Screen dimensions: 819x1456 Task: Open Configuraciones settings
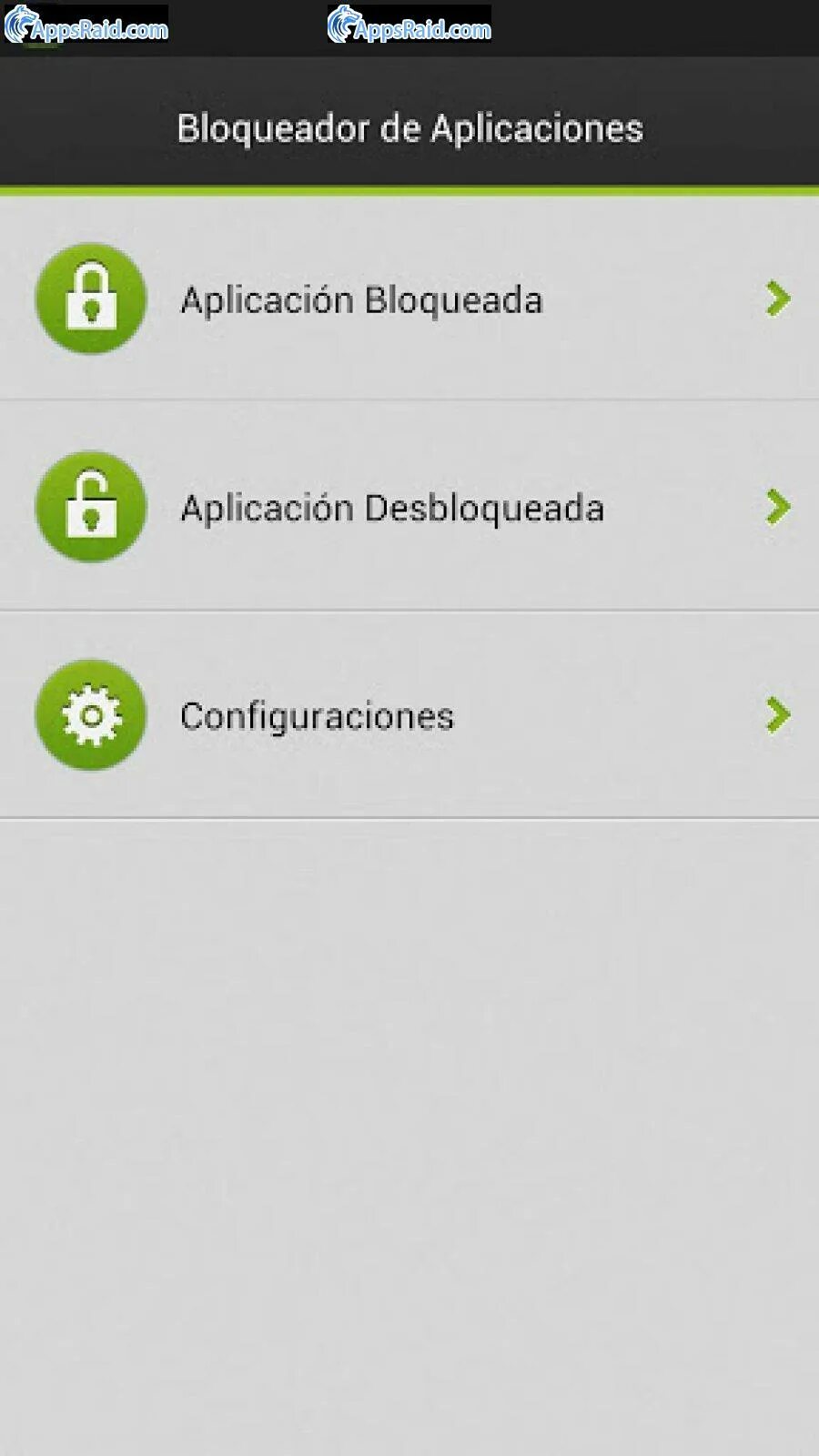point(409,715)
